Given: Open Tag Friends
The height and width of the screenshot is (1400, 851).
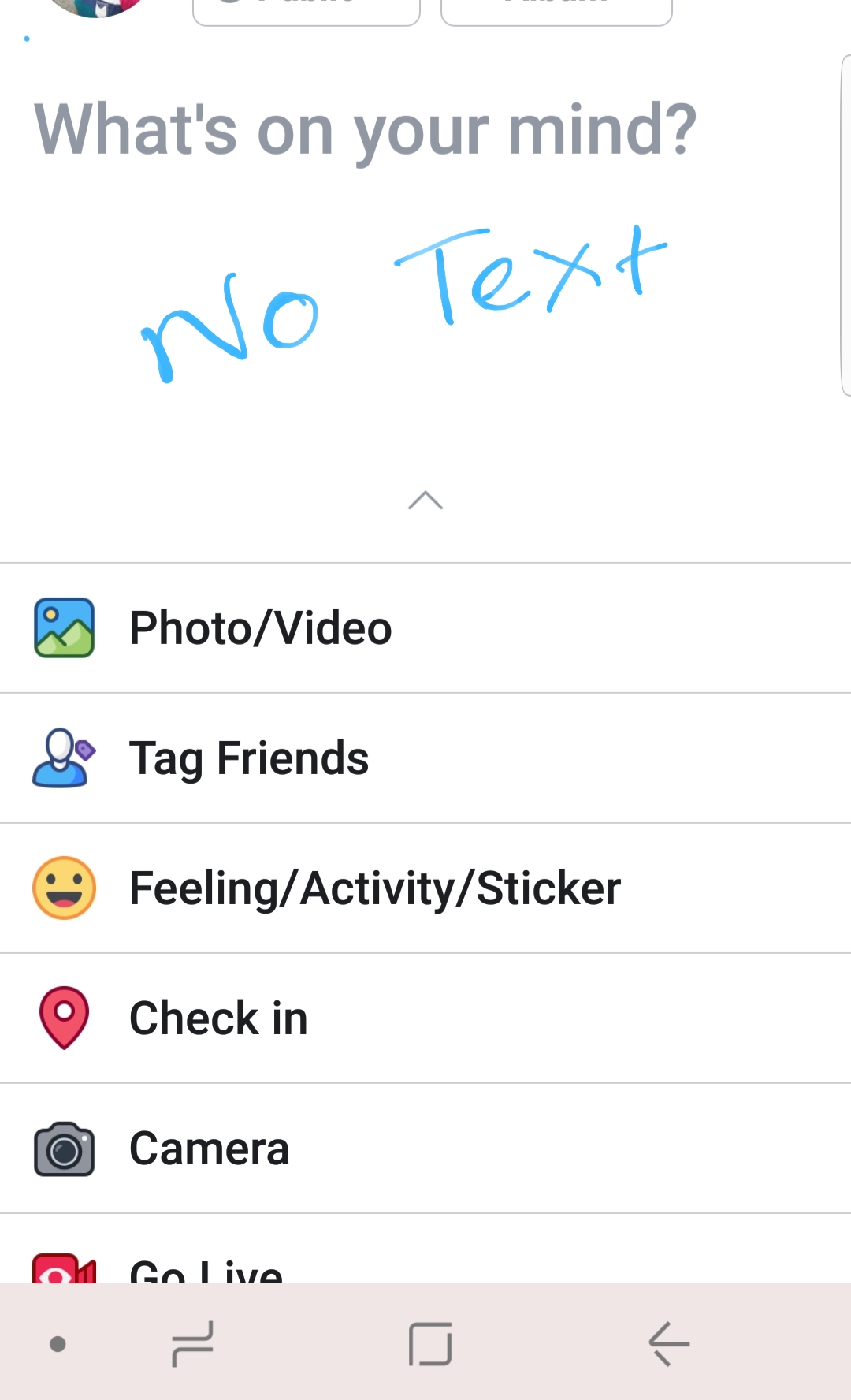Looking at the screenshot, I should [425, 758].
